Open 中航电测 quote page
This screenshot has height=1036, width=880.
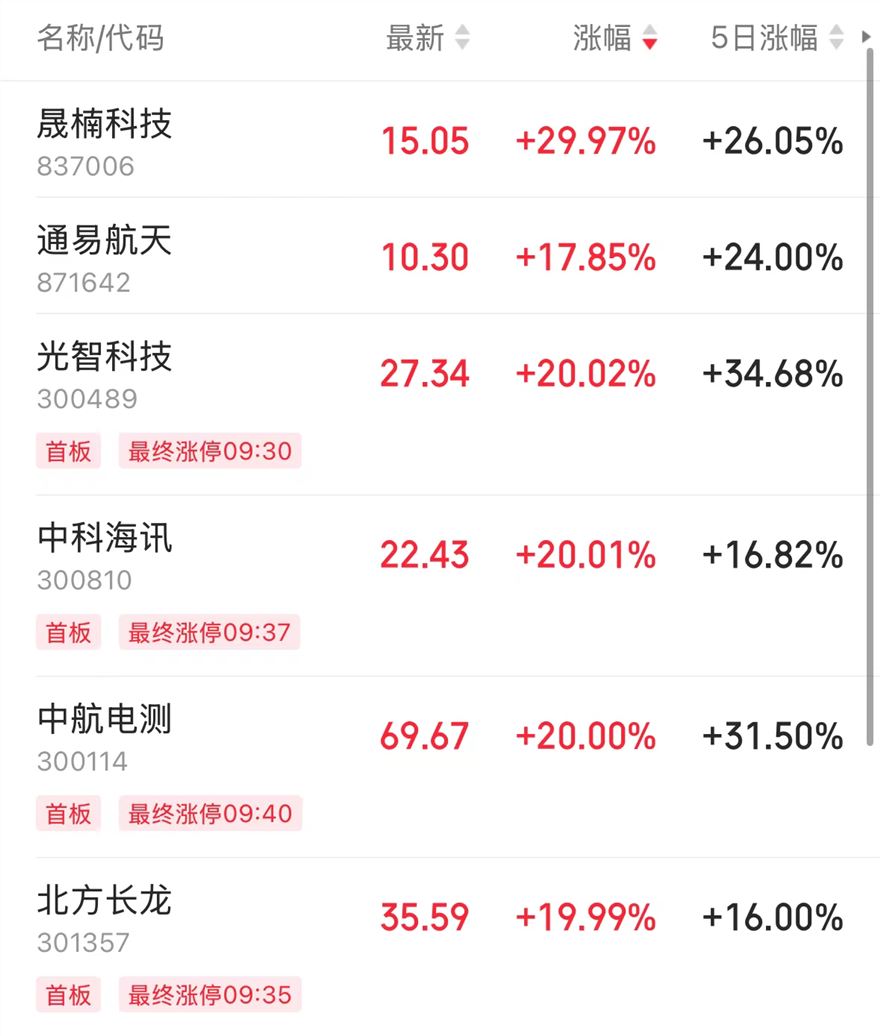105,719
